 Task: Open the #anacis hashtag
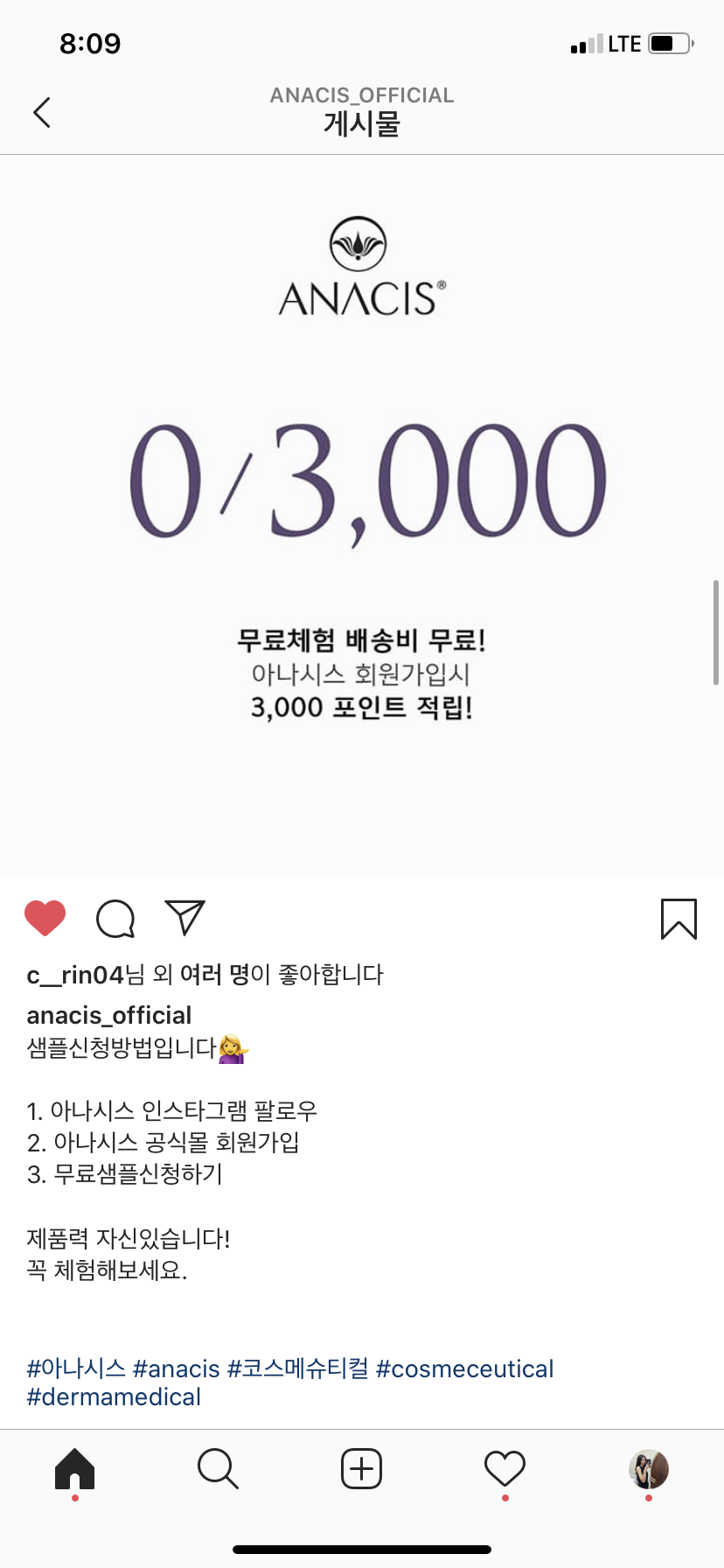177,1368
